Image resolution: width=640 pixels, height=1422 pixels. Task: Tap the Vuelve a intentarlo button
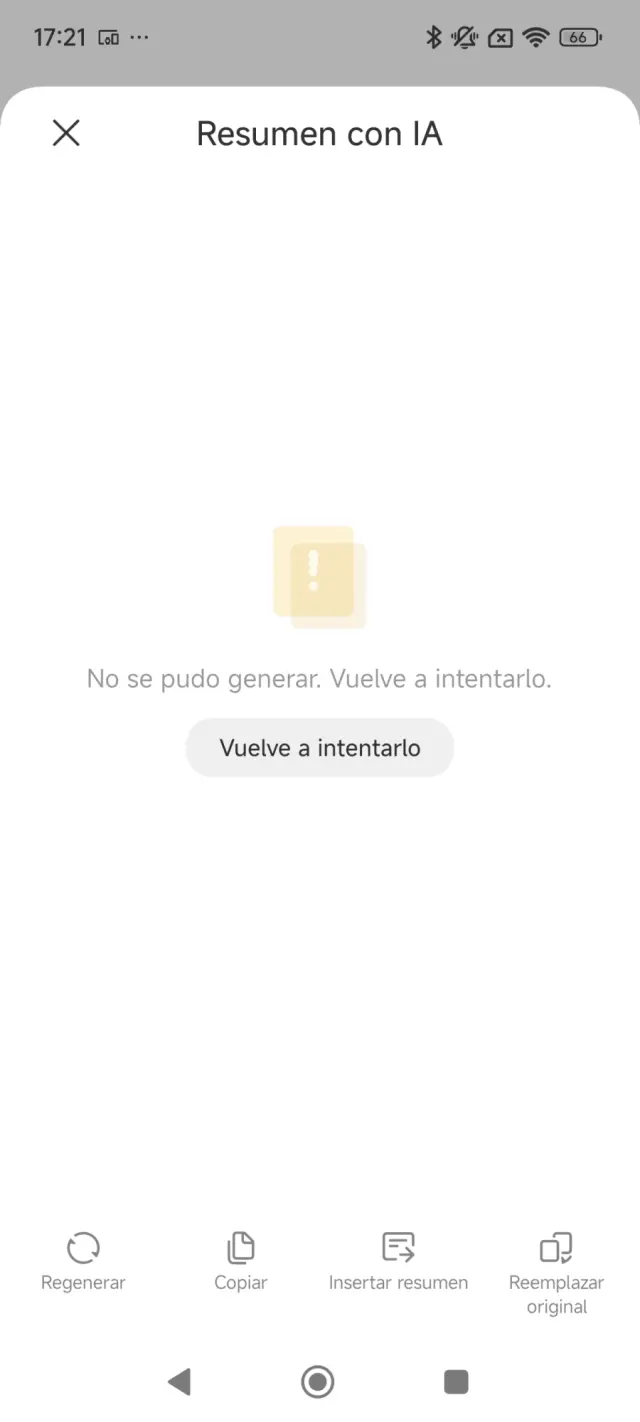(x=320, y=748)
